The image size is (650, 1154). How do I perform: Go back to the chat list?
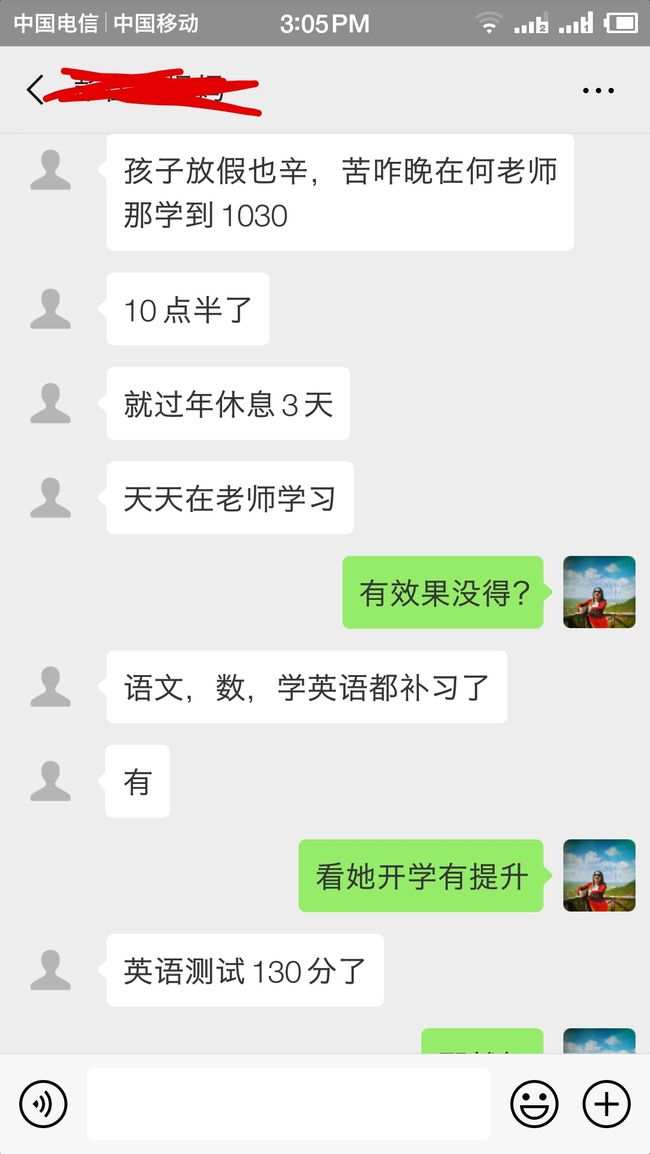(35, 91)
